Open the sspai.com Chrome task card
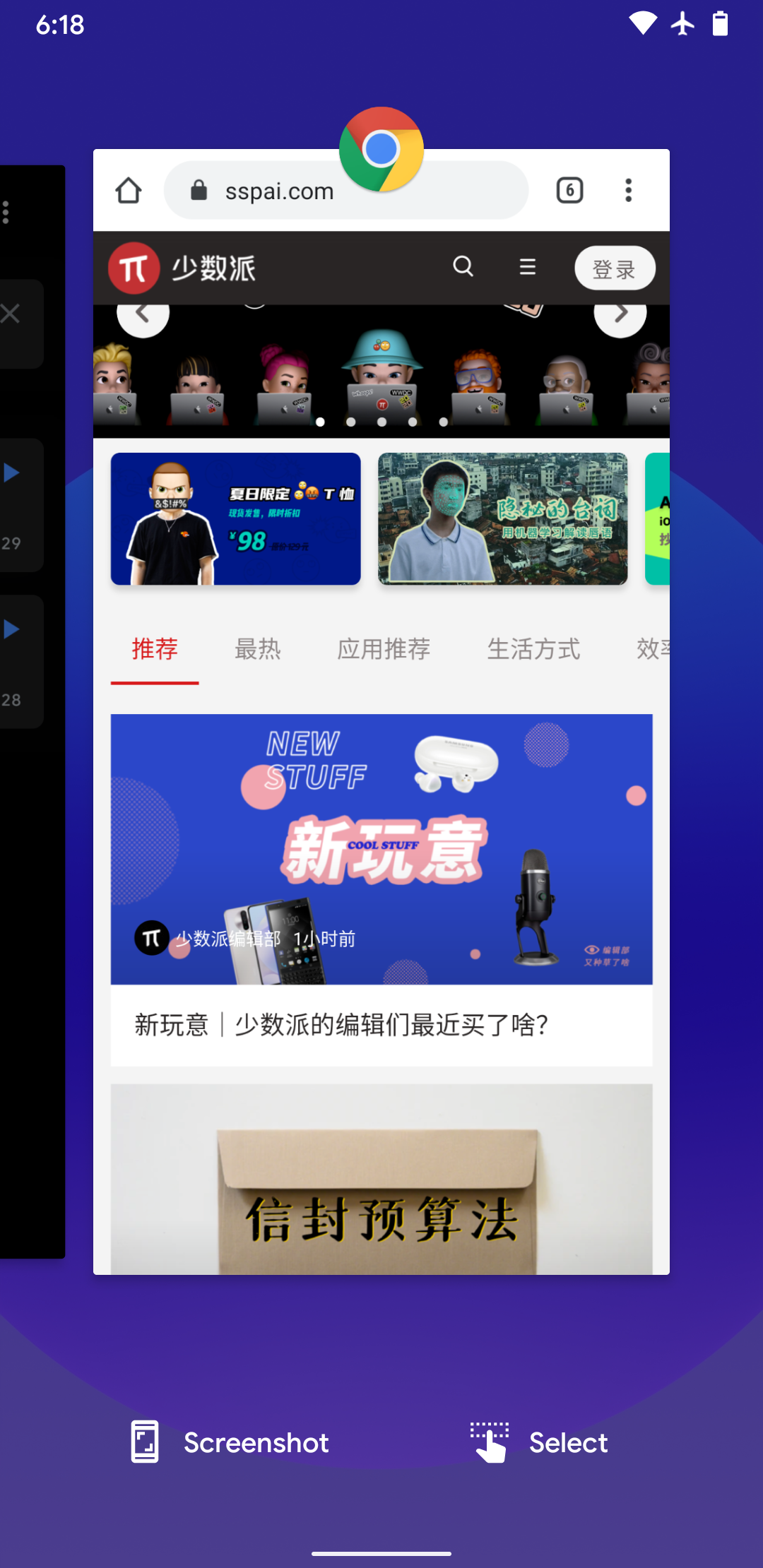 (x=381, y=777)
